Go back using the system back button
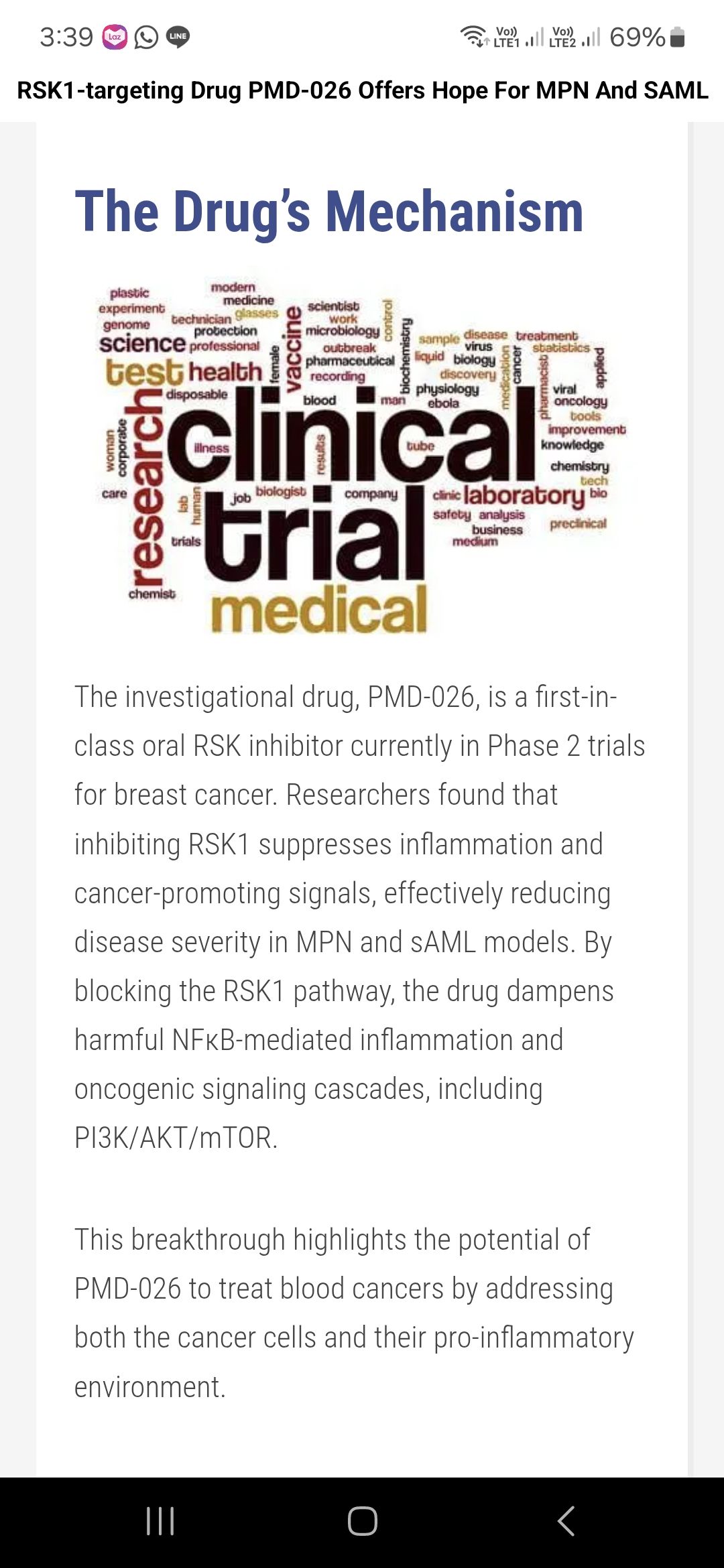The image size is (724, 1568). [566, 1520]
